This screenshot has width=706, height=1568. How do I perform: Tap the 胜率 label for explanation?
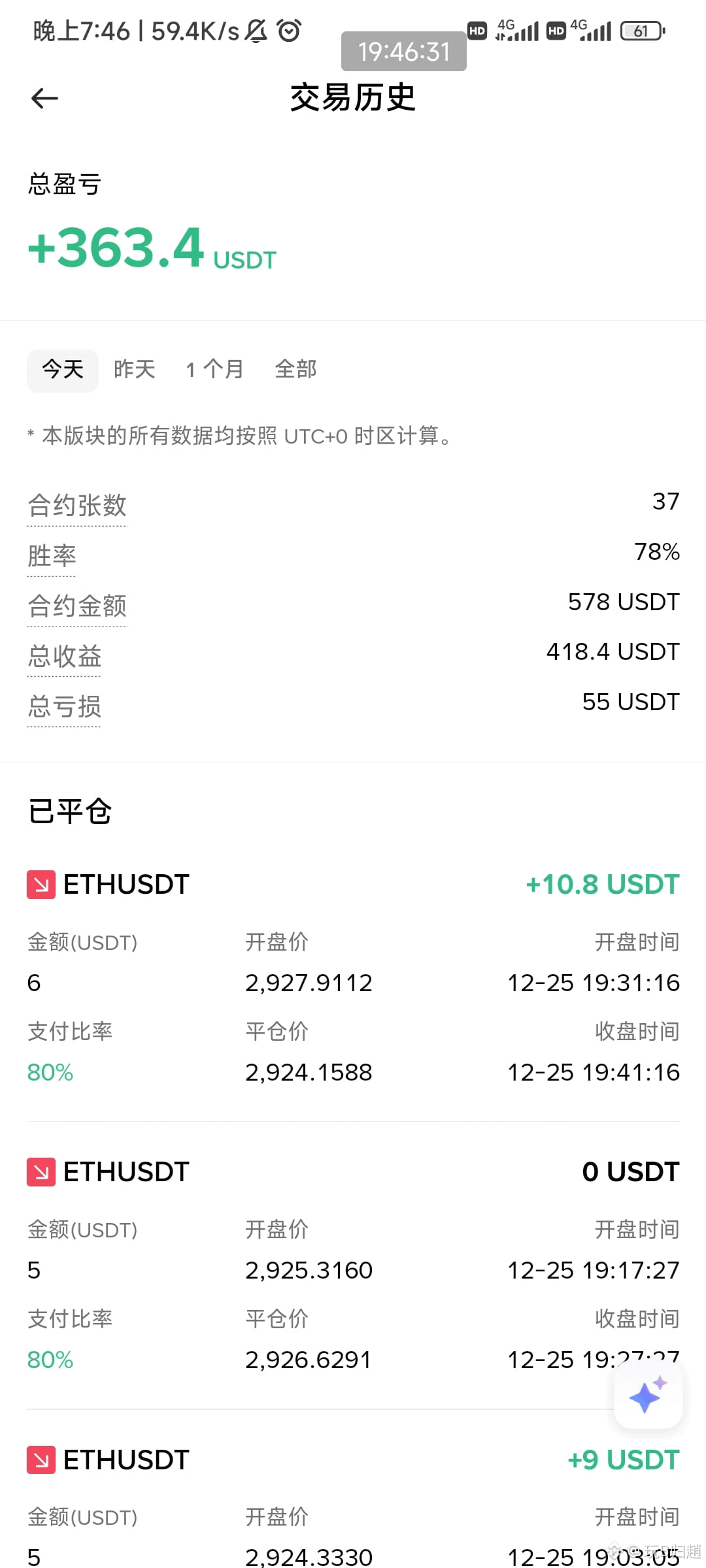(x=52, y=556)
